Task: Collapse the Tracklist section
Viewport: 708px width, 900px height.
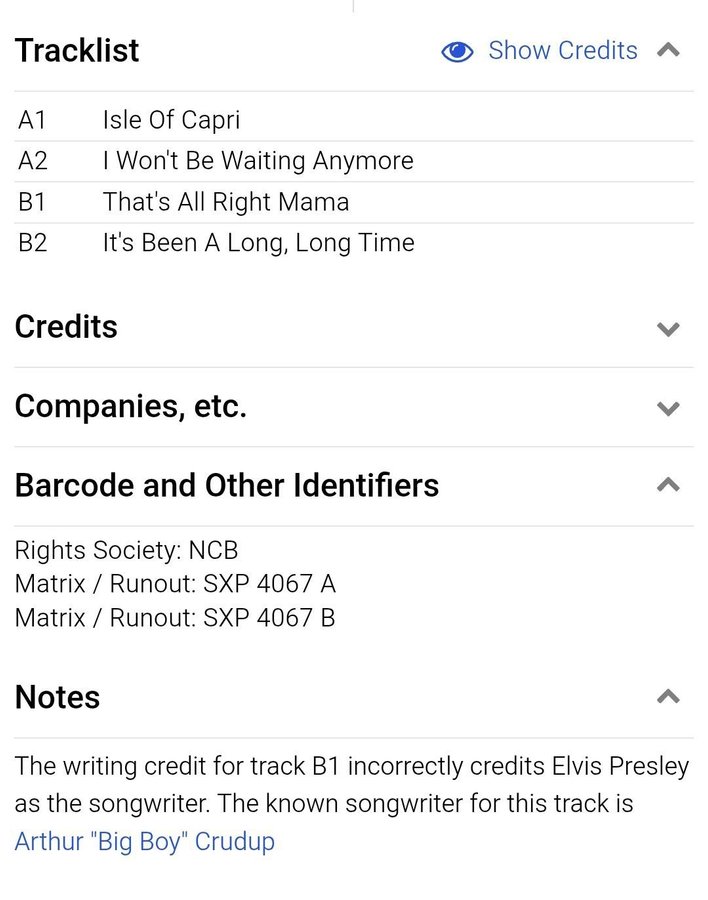Action: click(x=668, y=51)
